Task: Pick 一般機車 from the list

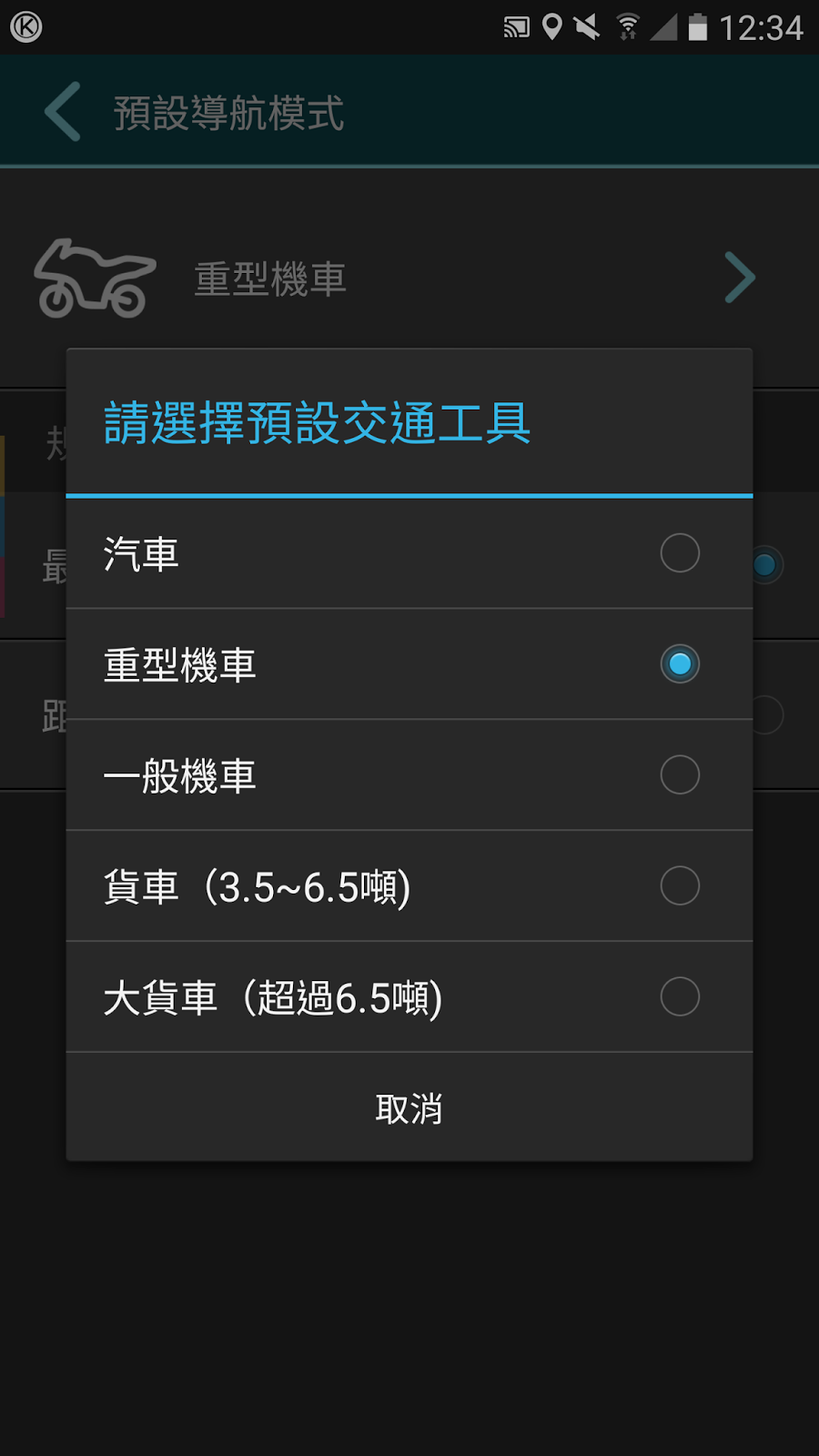Action: point(409,775)
